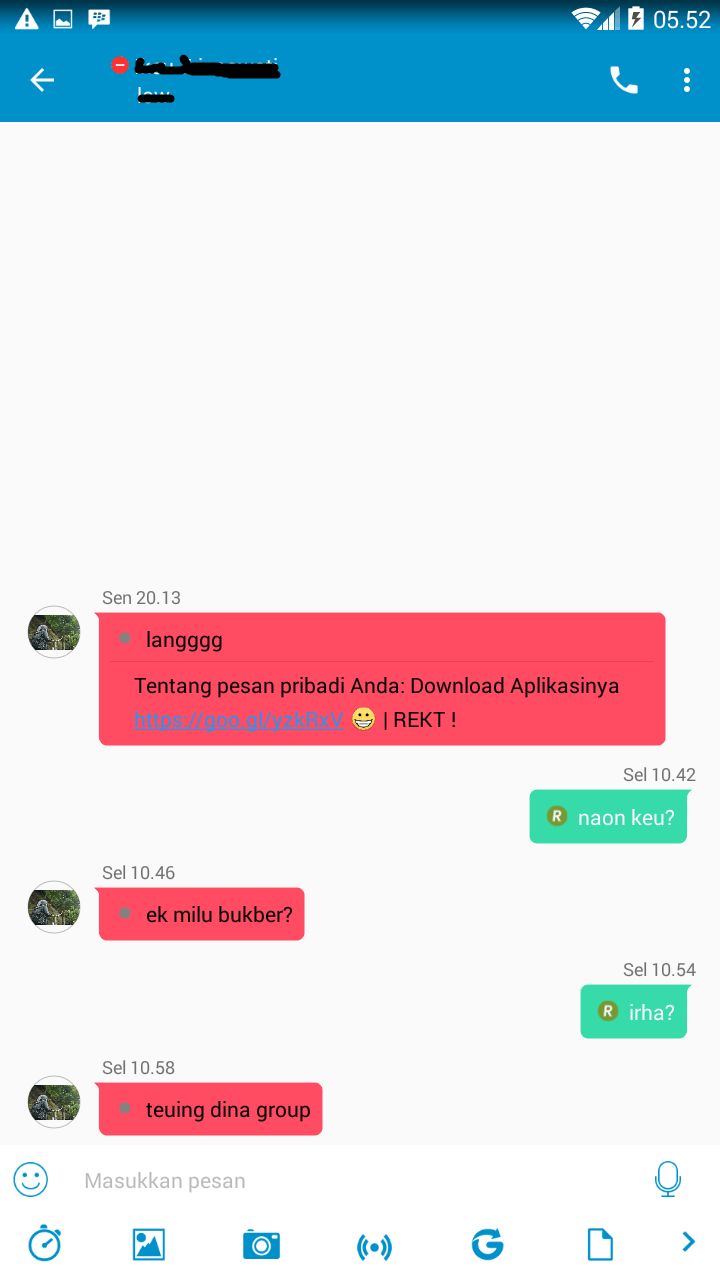Share live location with the broadcast icon
This screenshot has height=1280, width=720.
(374, 1246)
